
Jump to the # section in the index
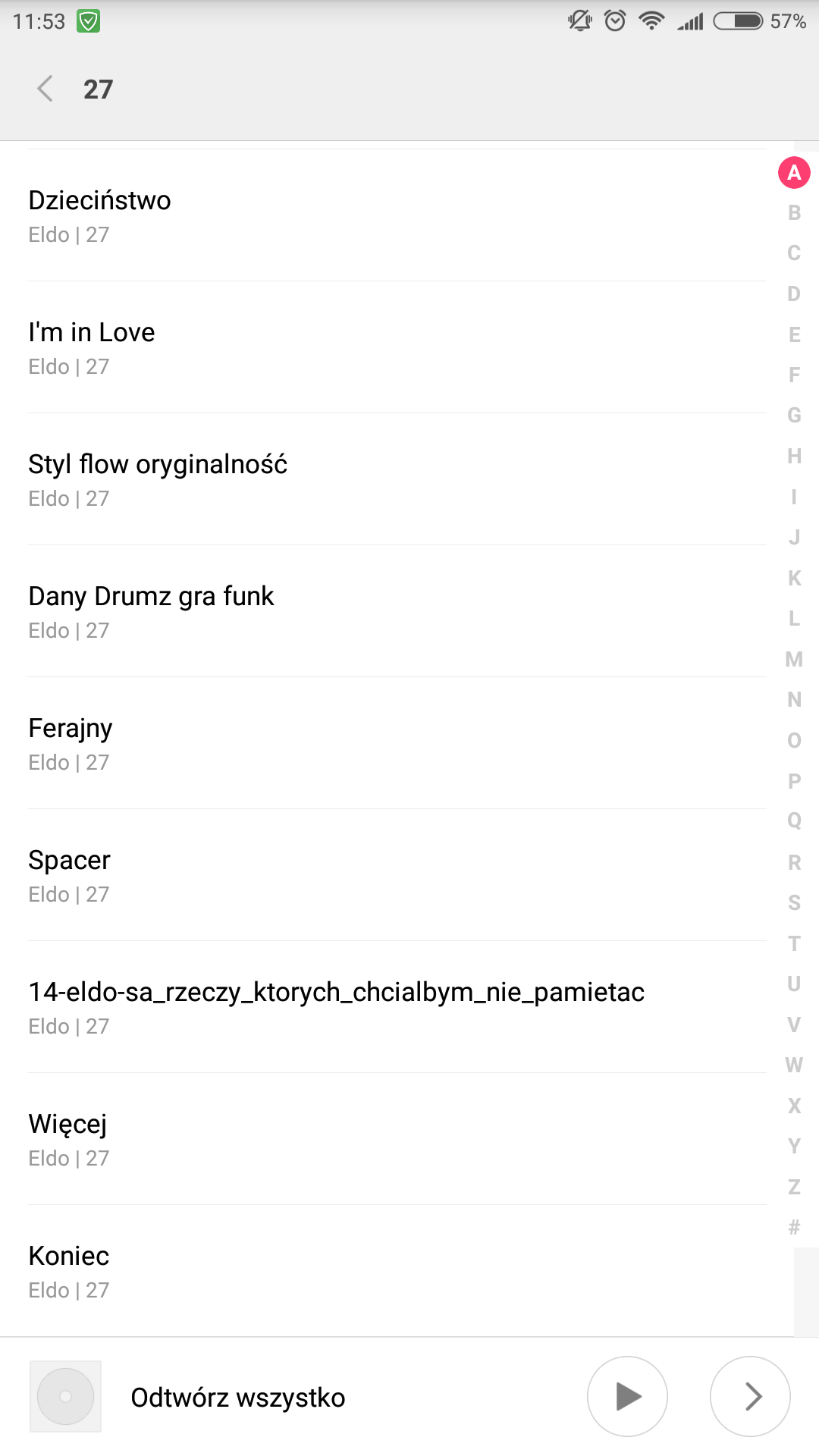pos(794,1227)
